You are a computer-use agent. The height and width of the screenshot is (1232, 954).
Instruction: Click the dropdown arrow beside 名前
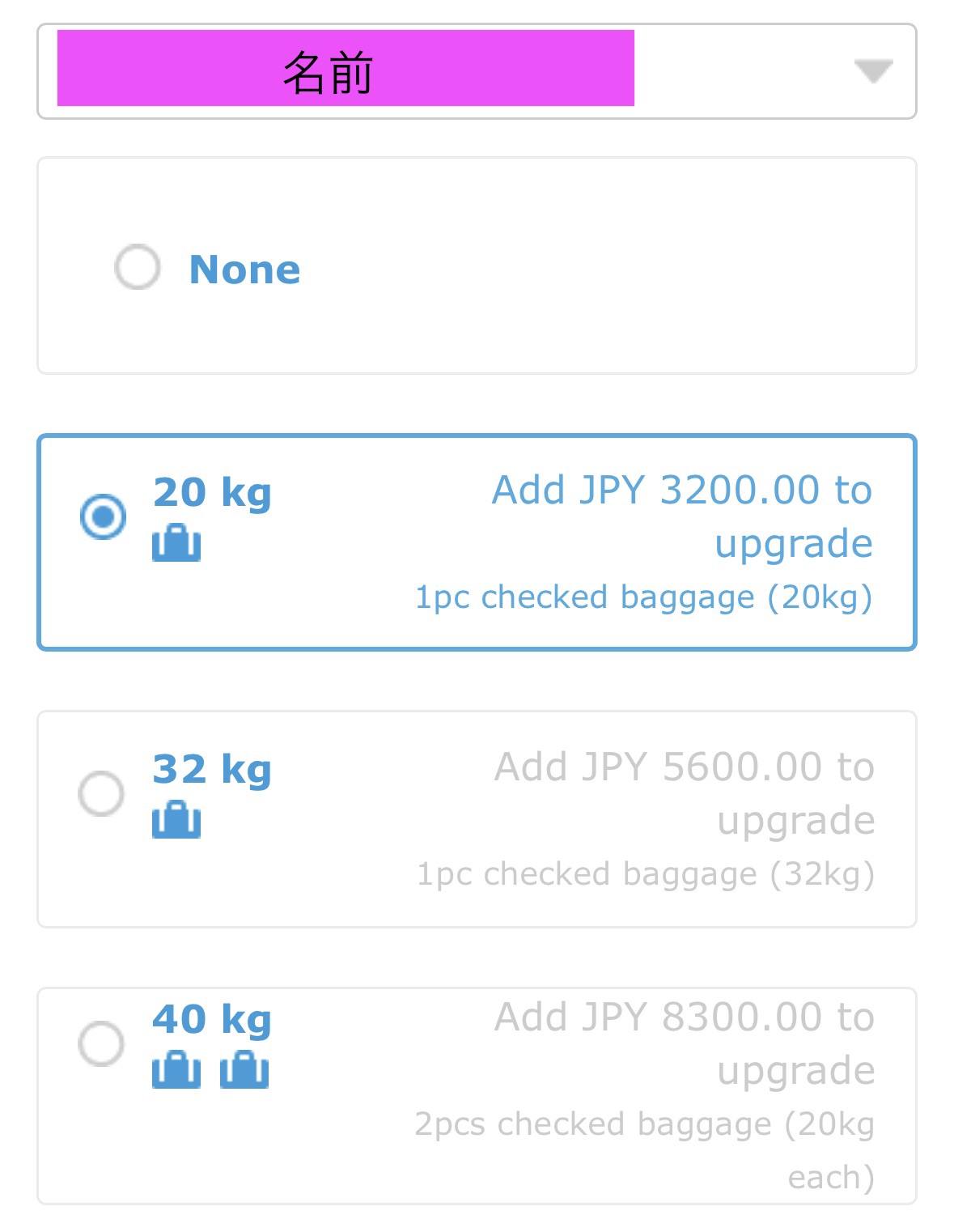[873, 71]
